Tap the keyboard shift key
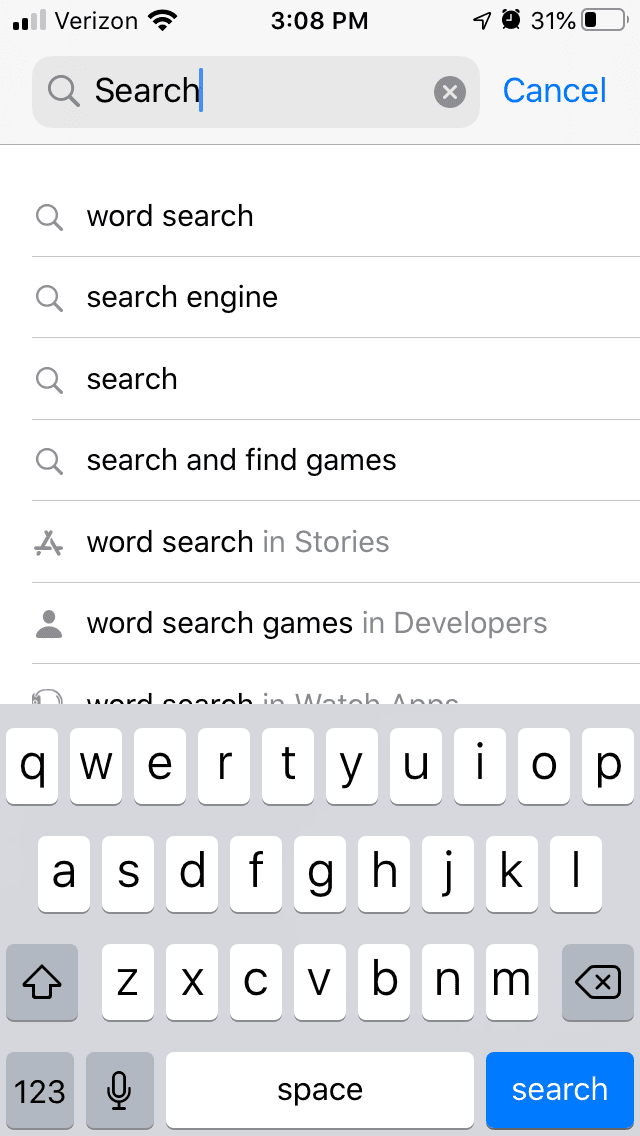Screen dimensions: 640x1136 [x=42, y=983]
